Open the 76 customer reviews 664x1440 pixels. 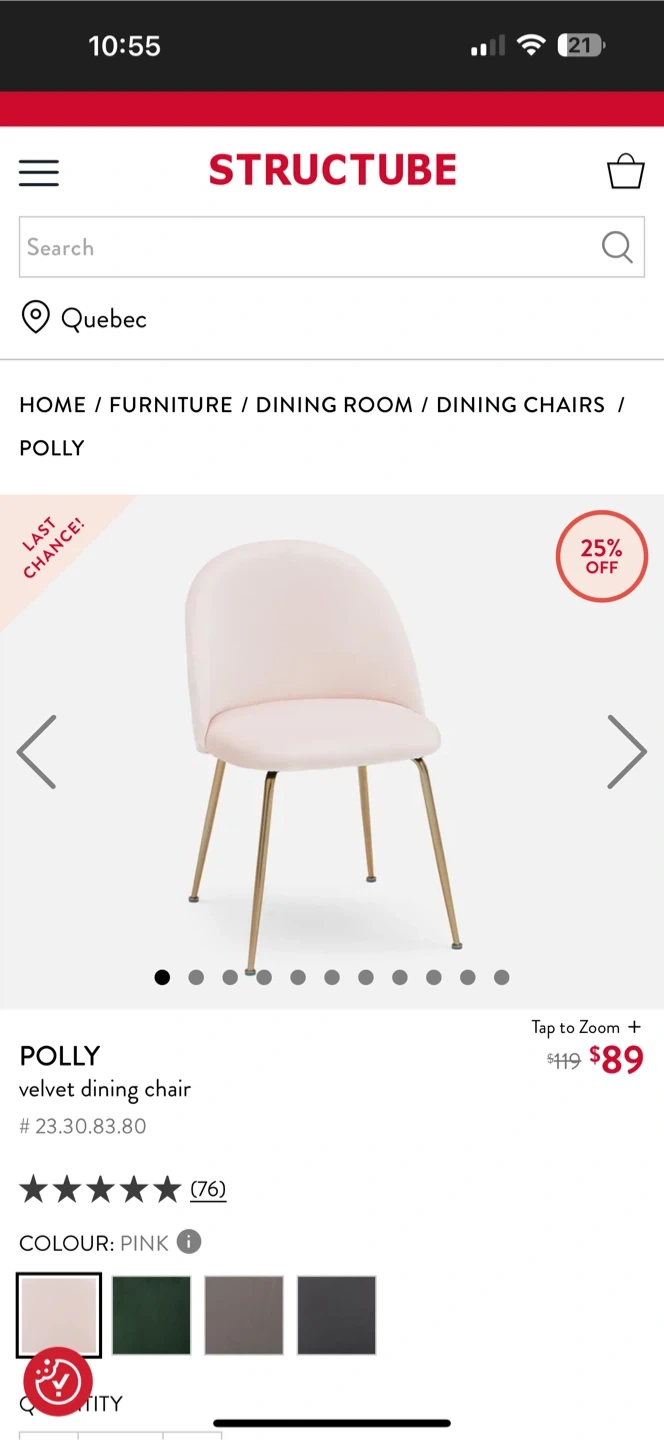(208, 1189)
